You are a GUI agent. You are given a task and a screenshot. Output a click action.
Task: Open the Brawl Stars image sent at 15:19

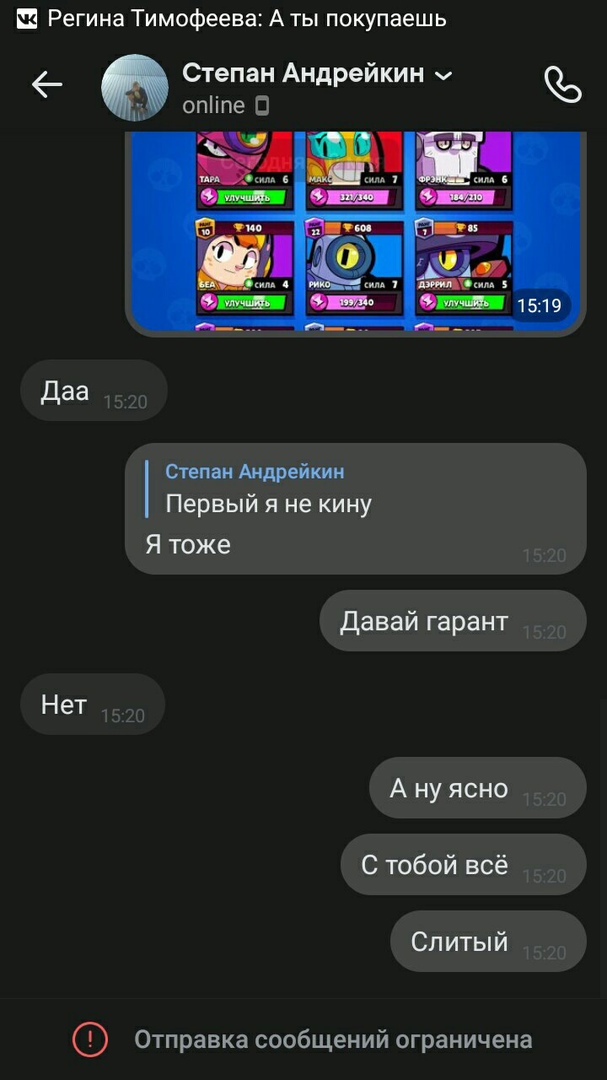[355, 232]
